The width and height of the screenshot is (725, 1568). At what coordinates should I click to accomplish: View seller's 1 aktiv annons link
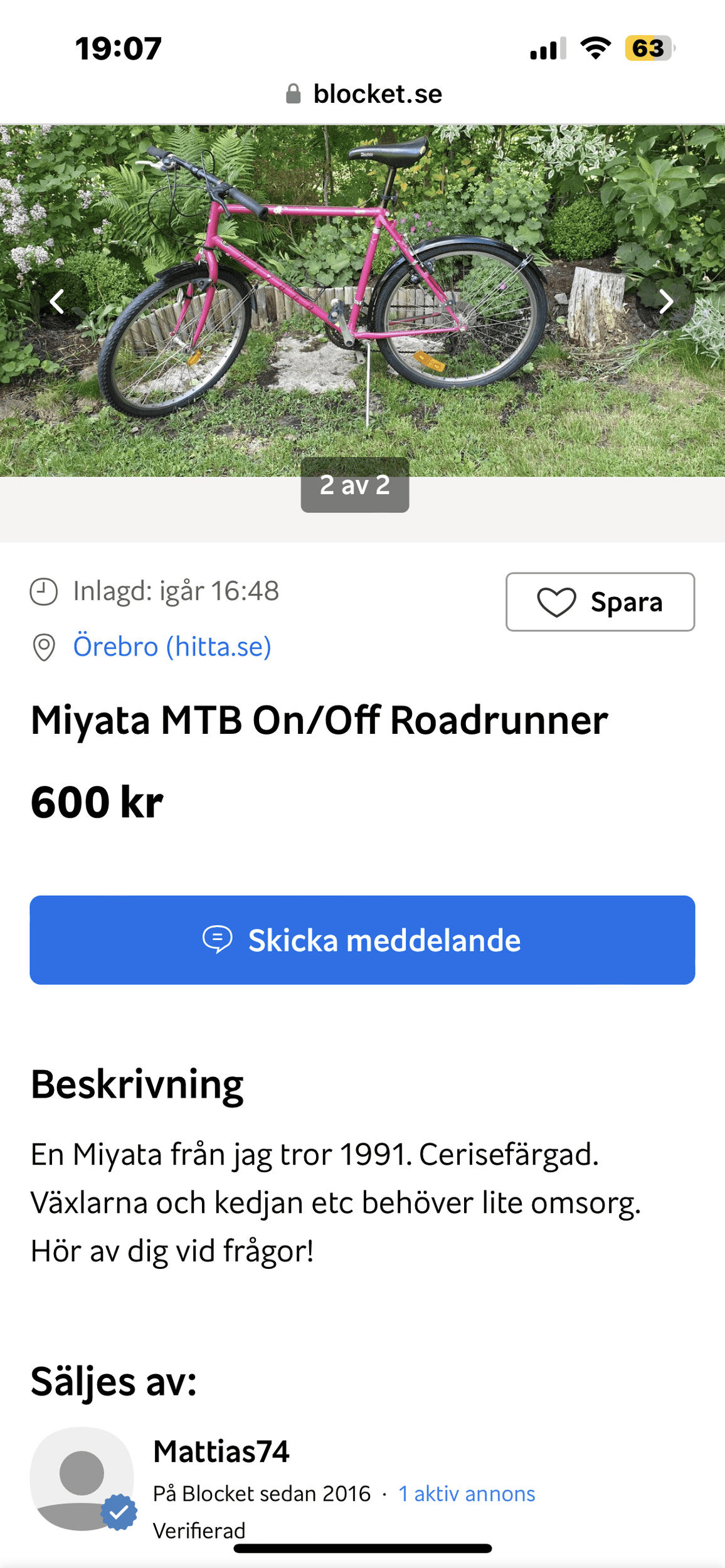(x=467, y=1493)
